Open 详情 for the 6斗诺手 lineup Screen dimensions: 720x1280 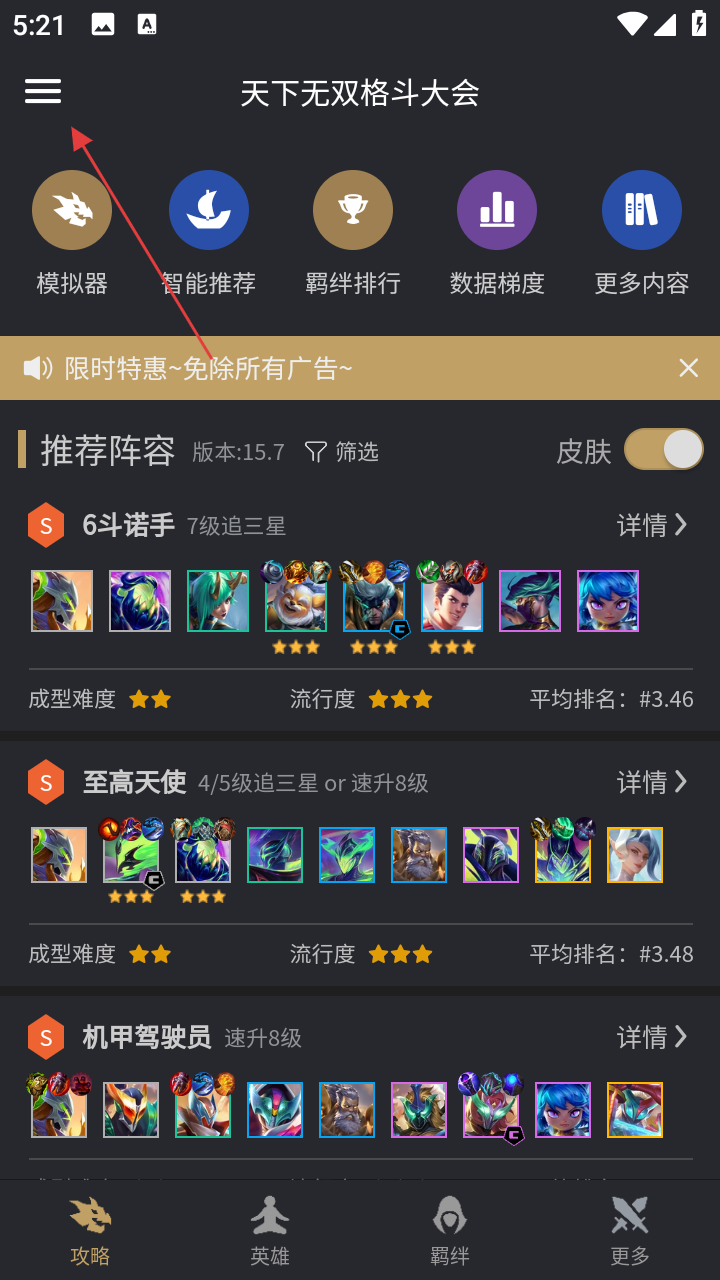click(x=652, y=525)
